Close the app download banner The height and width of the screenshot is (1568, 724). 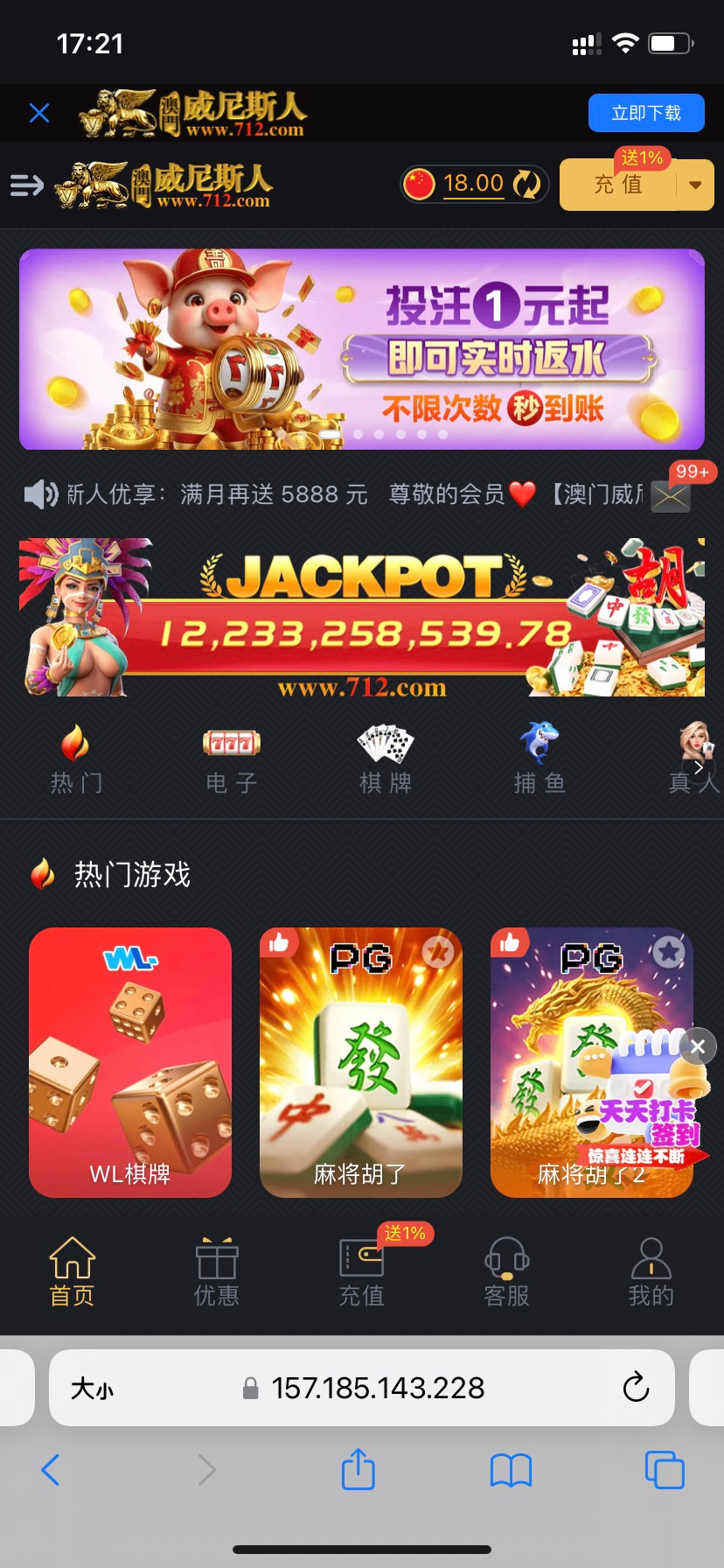point(39,113)
